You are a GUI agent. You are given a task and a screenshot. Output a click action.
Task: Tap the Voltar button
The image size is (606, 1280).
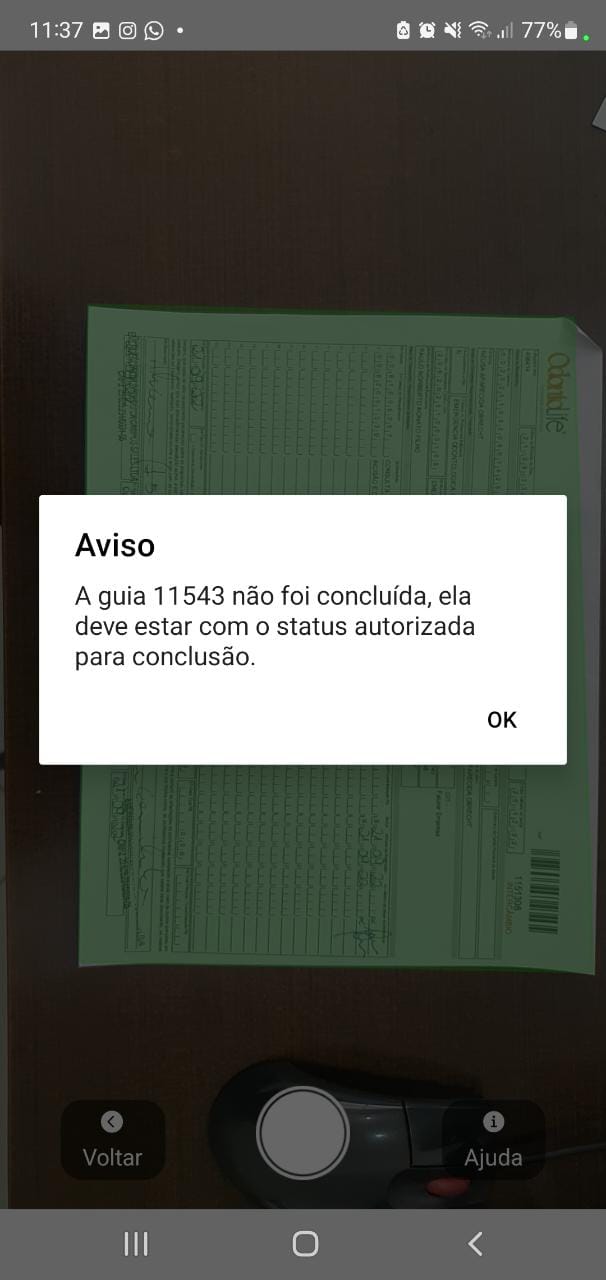point(112,1140)
